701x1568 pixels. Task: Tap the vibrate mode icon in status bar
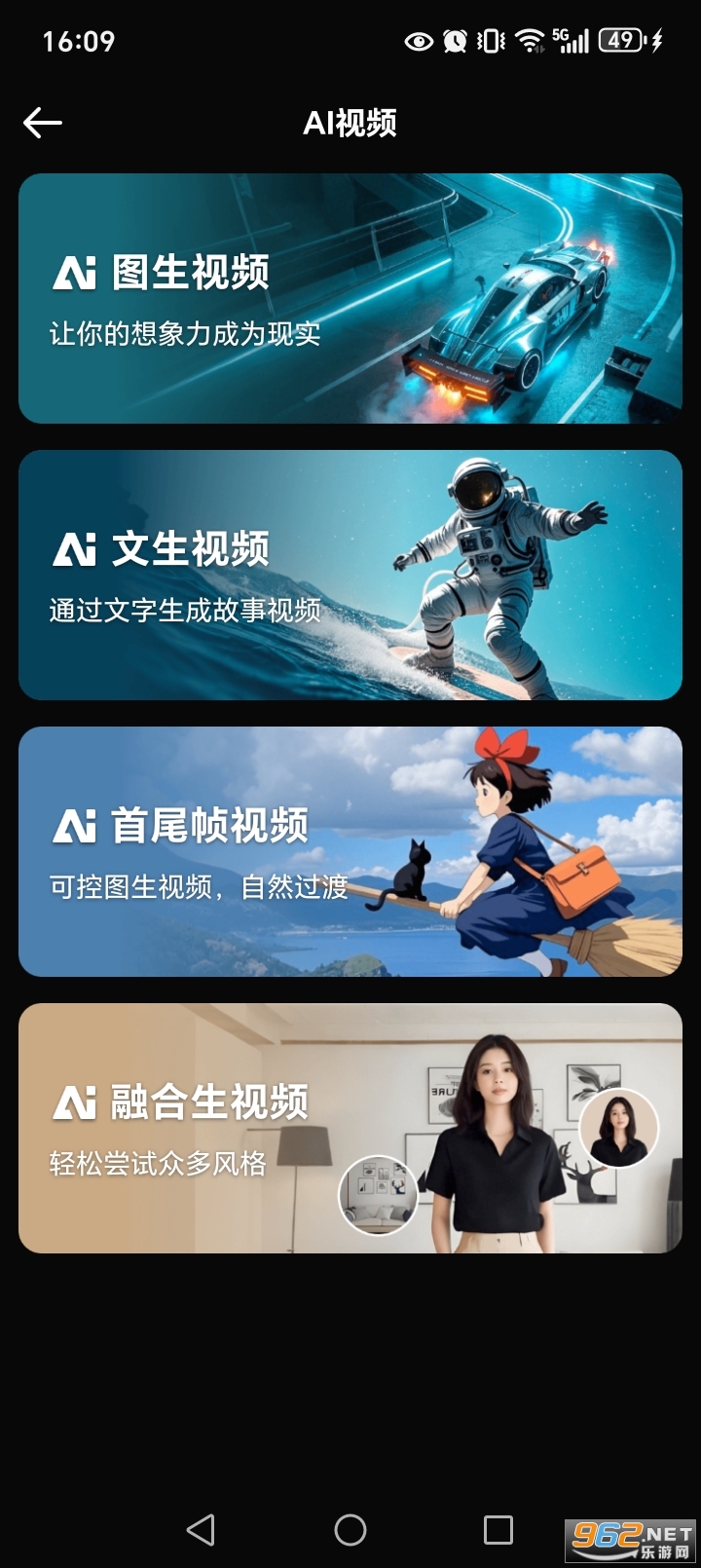click(489, 41)
